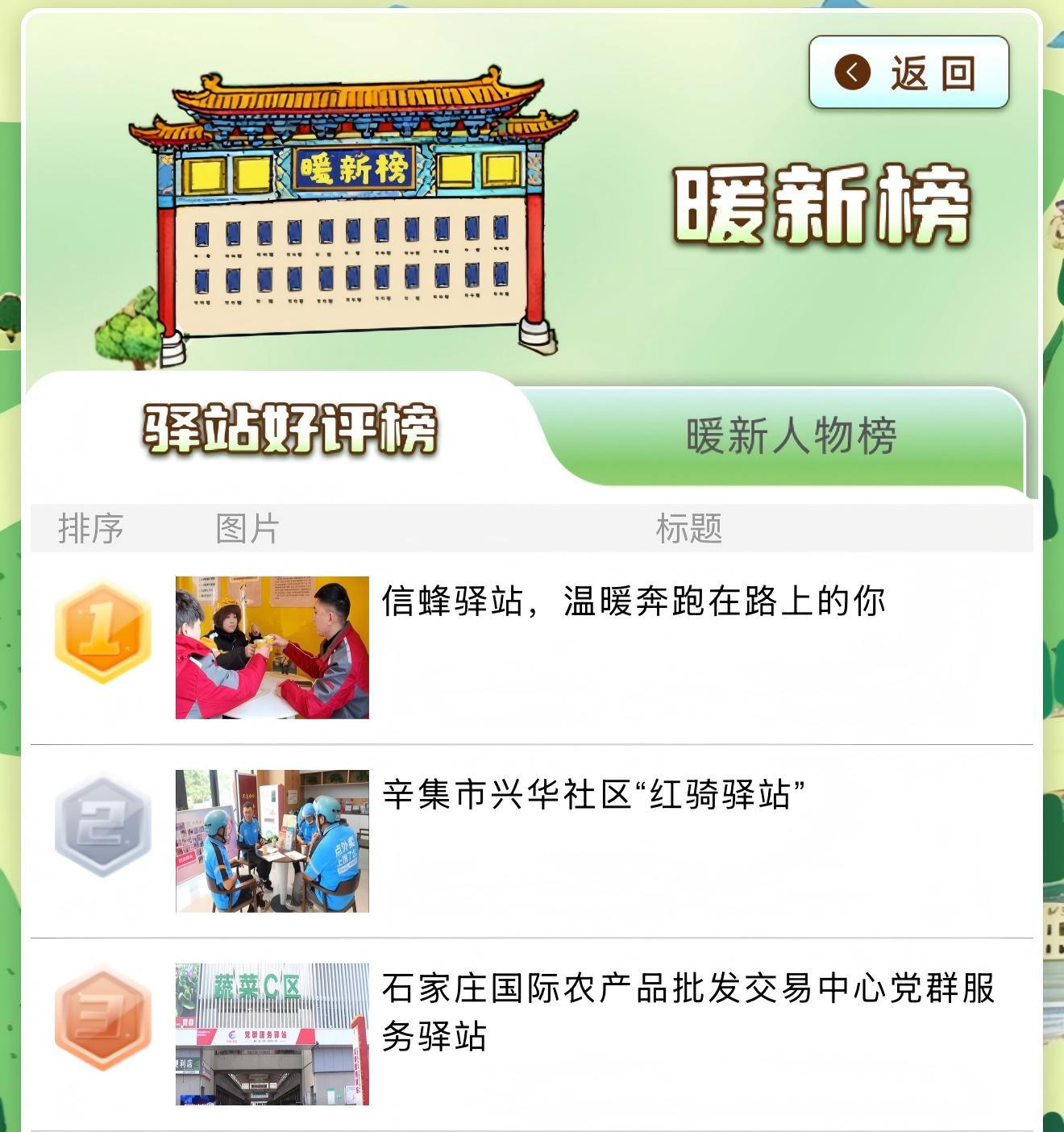The width and height of the screenshot is (1064, 1132).
Task: View 石家庄国际农产品批发交易中心党群服务驿站 entry
Action: pyautogui.click(x=688, y=1011)
